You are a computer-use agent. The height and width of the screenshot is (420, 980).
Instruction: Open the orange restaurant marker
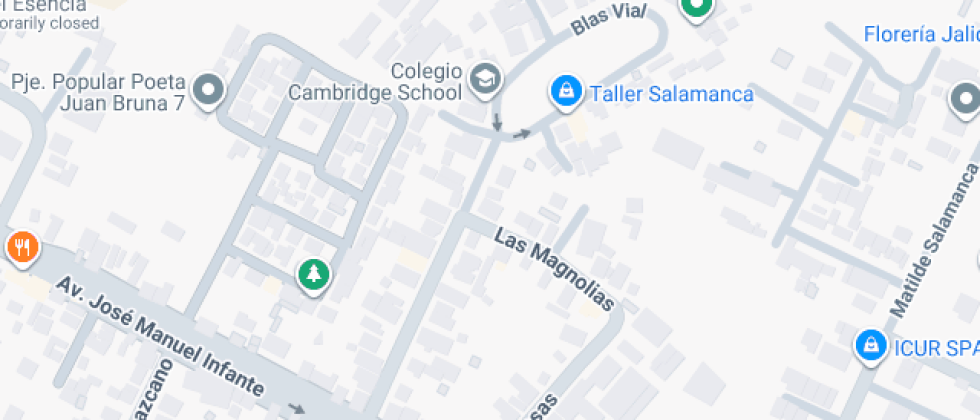click(x=21, y=247)
